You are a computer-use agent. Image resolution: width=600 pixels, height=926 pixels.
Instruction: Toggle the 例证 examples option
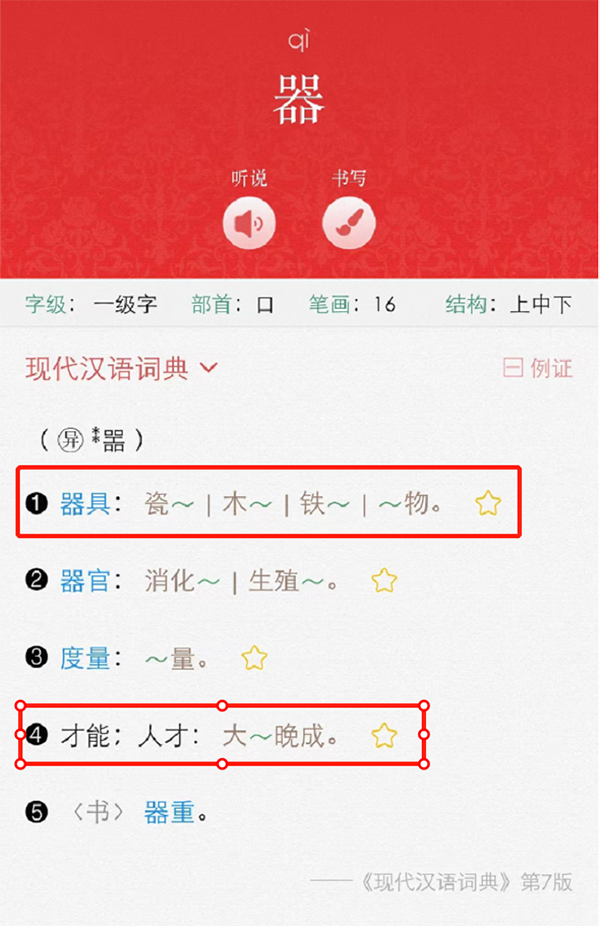[538, 368]
